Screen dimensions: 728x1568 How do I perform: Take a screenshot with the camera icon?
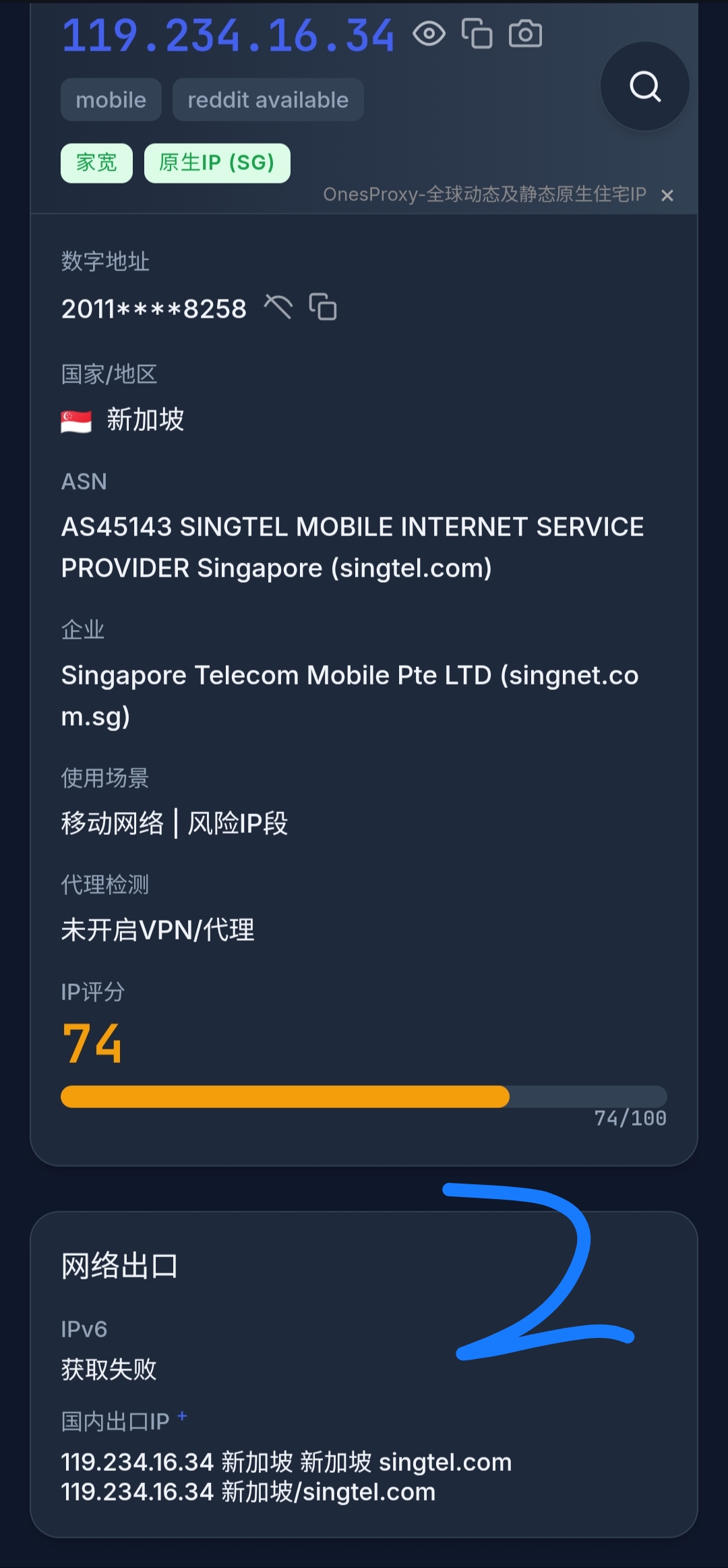[525, 34]
